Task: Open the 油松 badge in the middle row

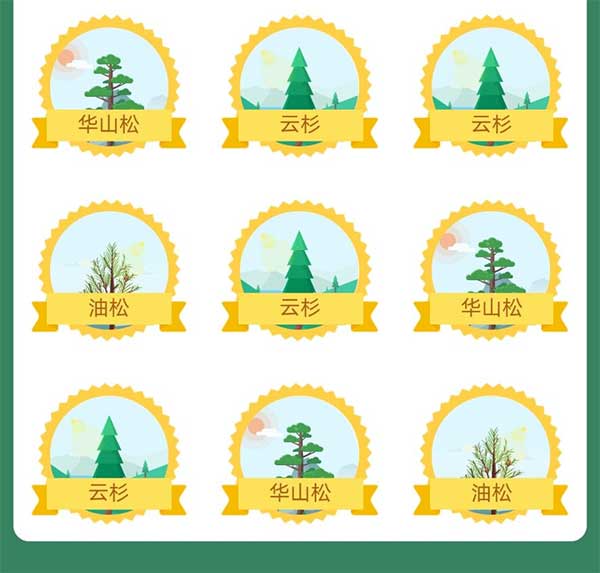Action: tap(109, 269)
